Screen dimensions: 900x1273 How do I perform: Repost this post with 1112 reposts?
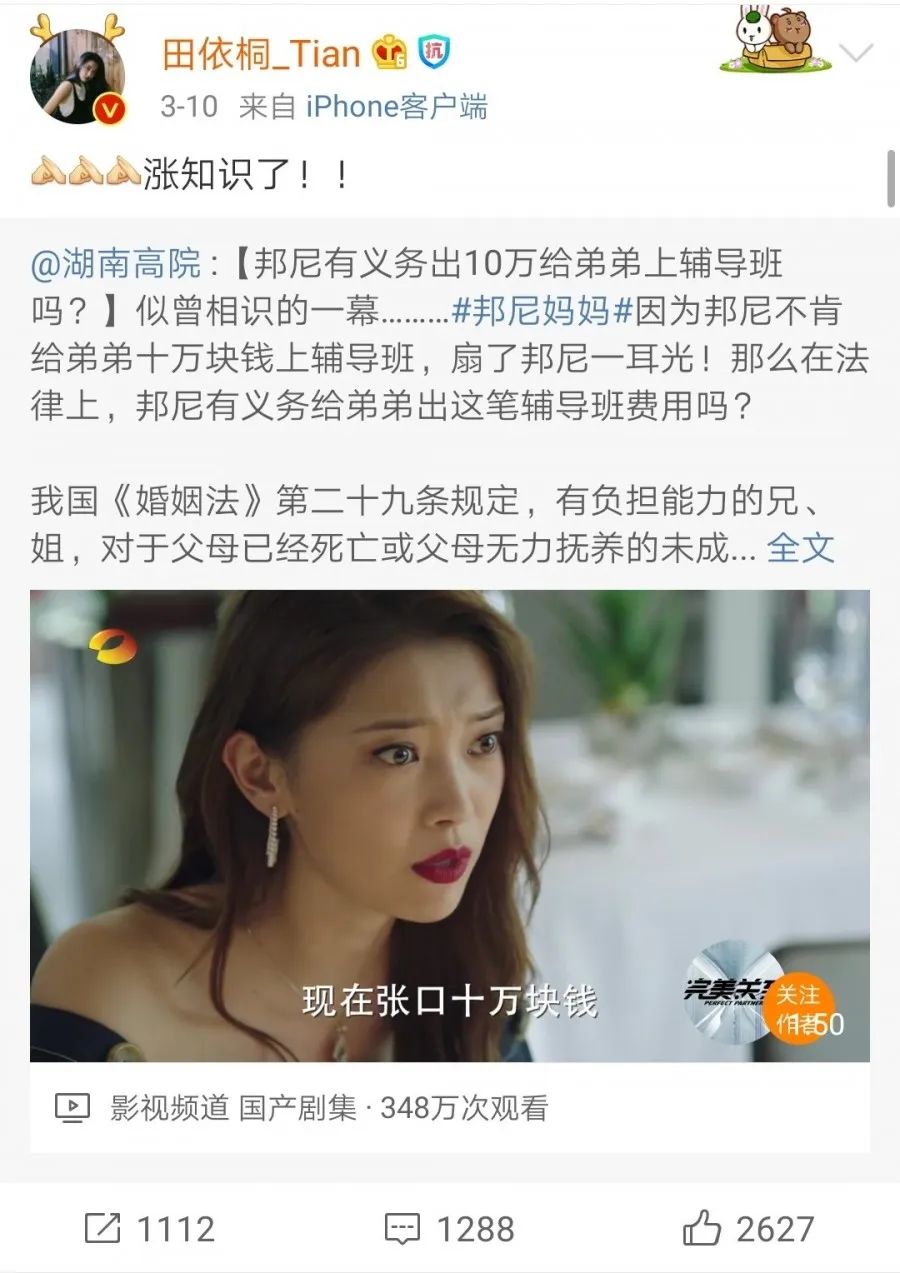(x=148, y=1228)
